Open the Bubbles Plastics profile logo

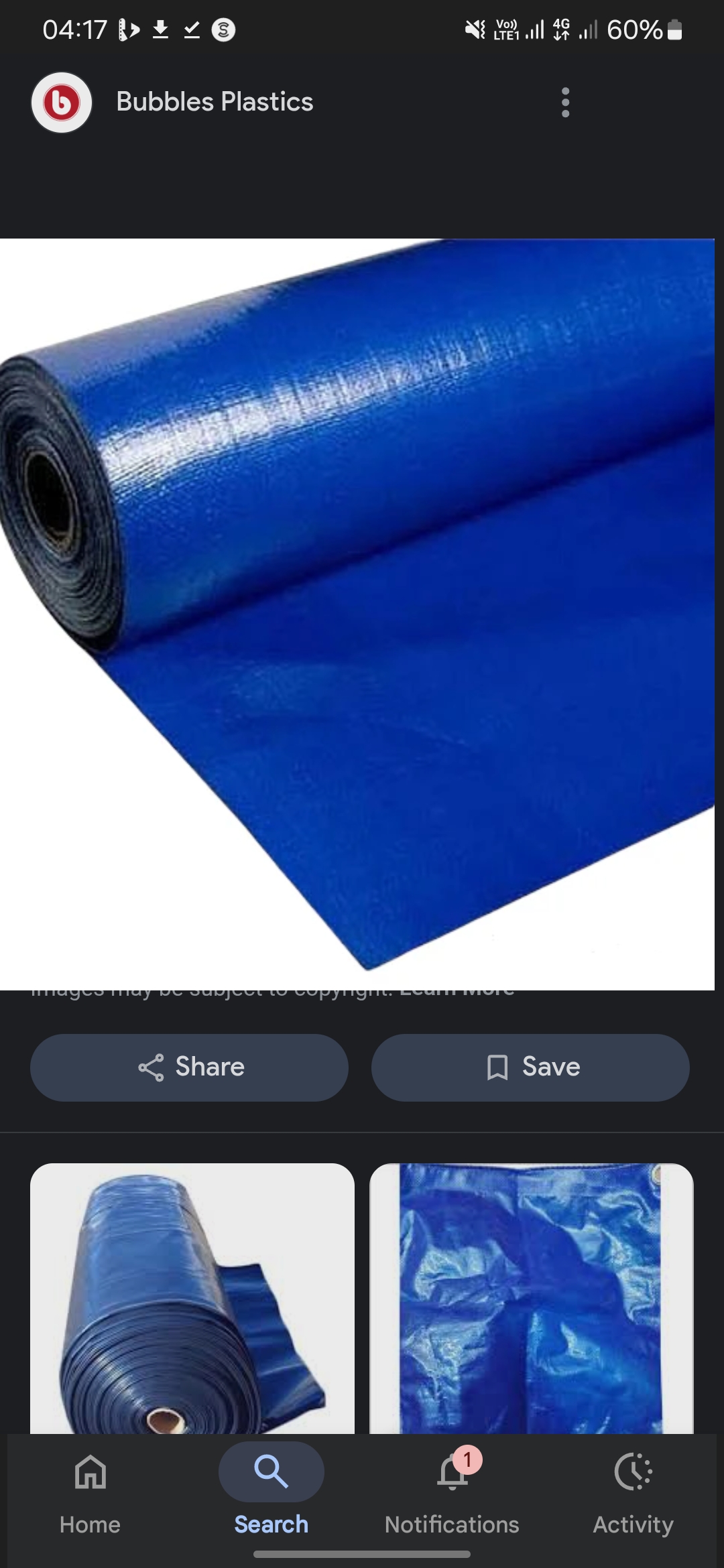click(61, 103)
